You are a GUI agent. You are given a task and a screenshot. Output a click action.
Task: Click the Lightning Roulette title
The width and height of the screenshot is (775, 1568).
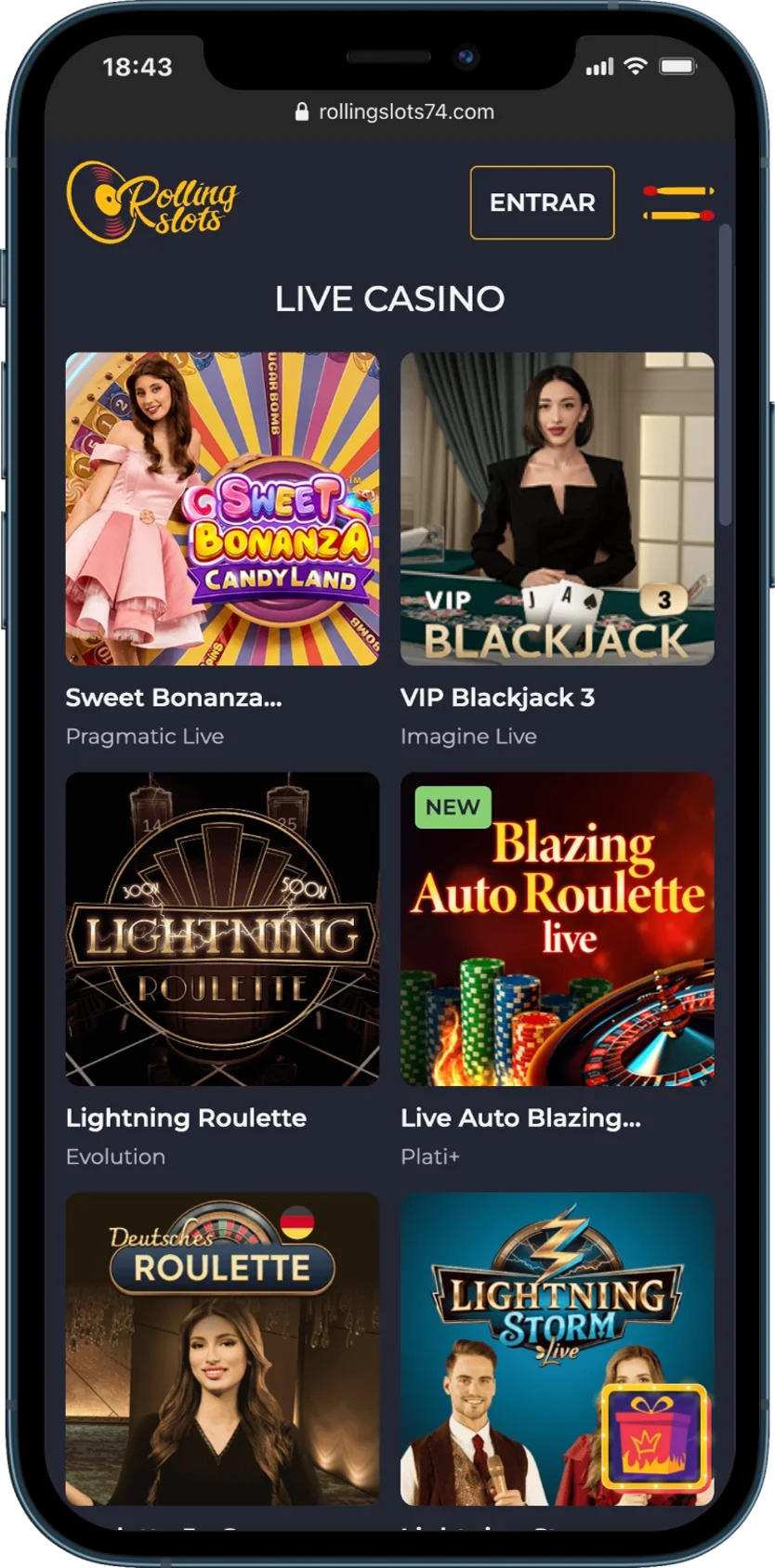pos(186,1118)
